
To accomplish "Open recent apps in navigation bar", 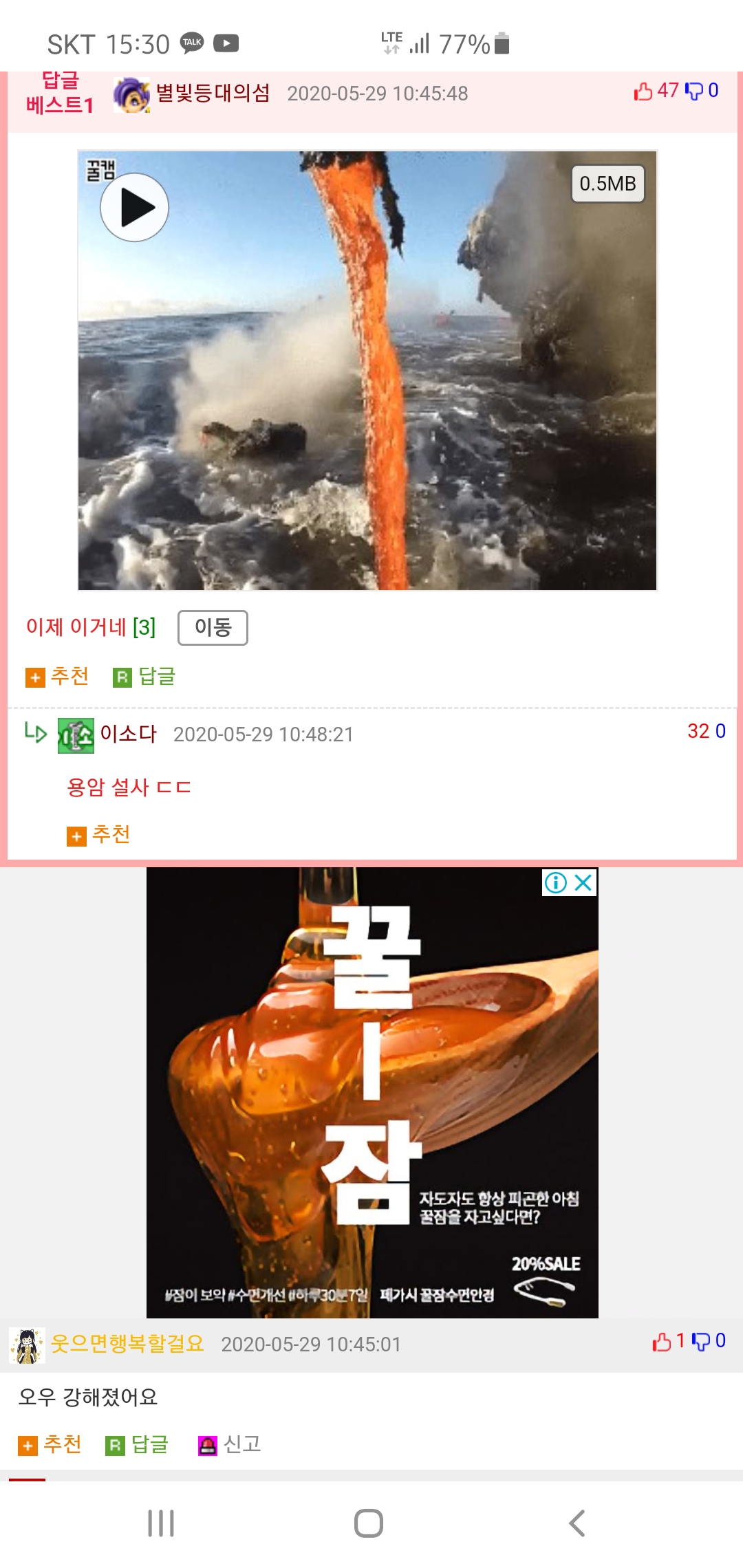I will tap(161, 1523).
